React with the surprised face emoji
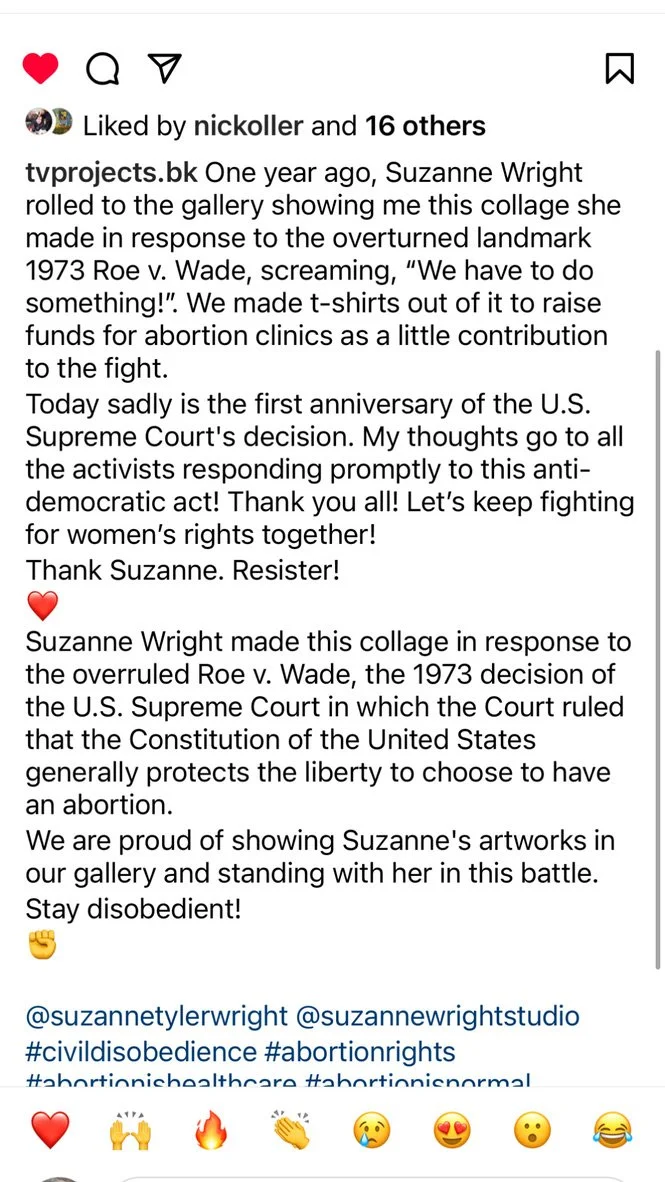Viewport: 665px width, 1182px height. point(532,1130)
